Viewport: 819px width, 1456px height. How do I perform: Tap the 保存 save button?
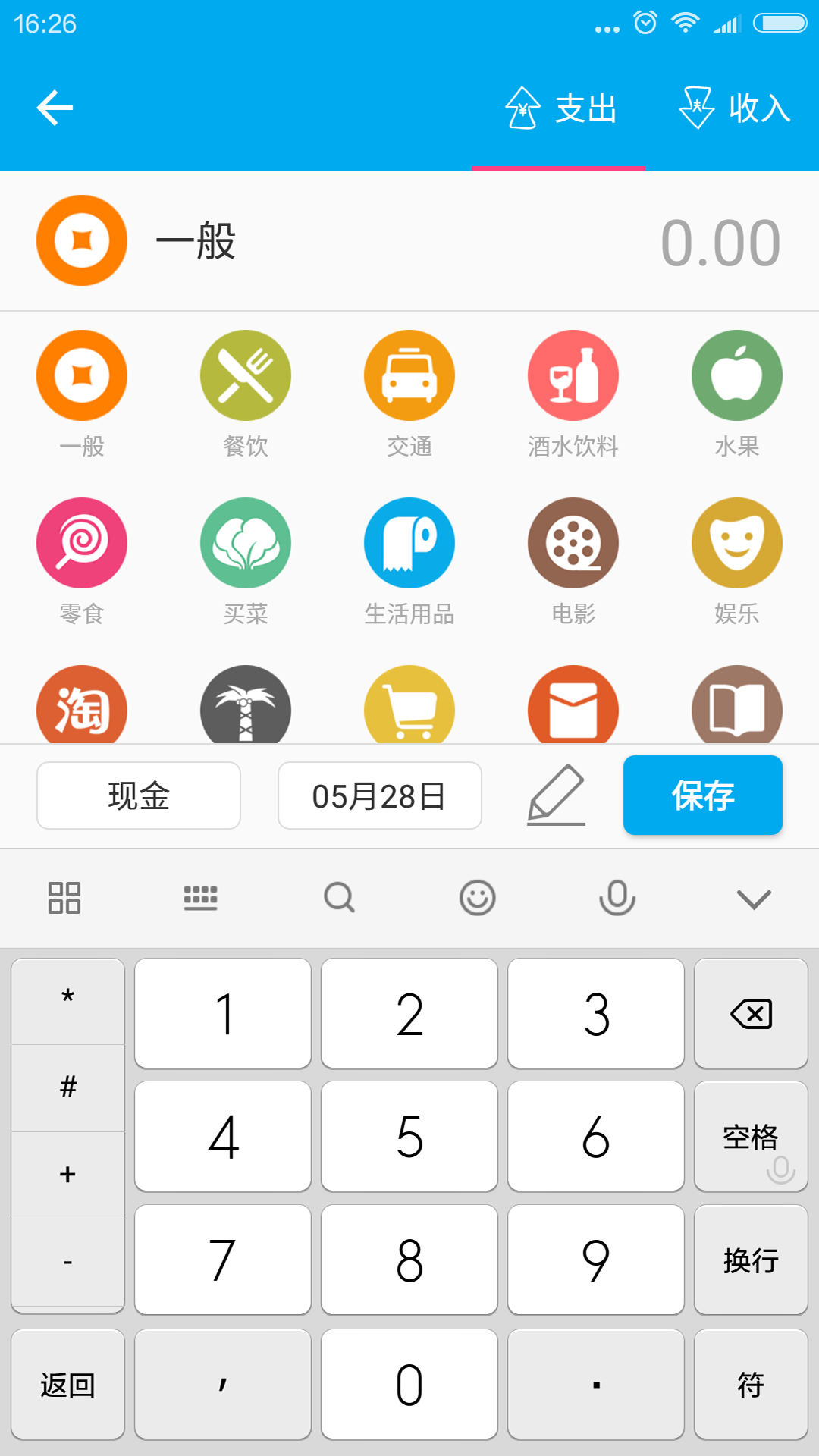[x=702, y=795]
